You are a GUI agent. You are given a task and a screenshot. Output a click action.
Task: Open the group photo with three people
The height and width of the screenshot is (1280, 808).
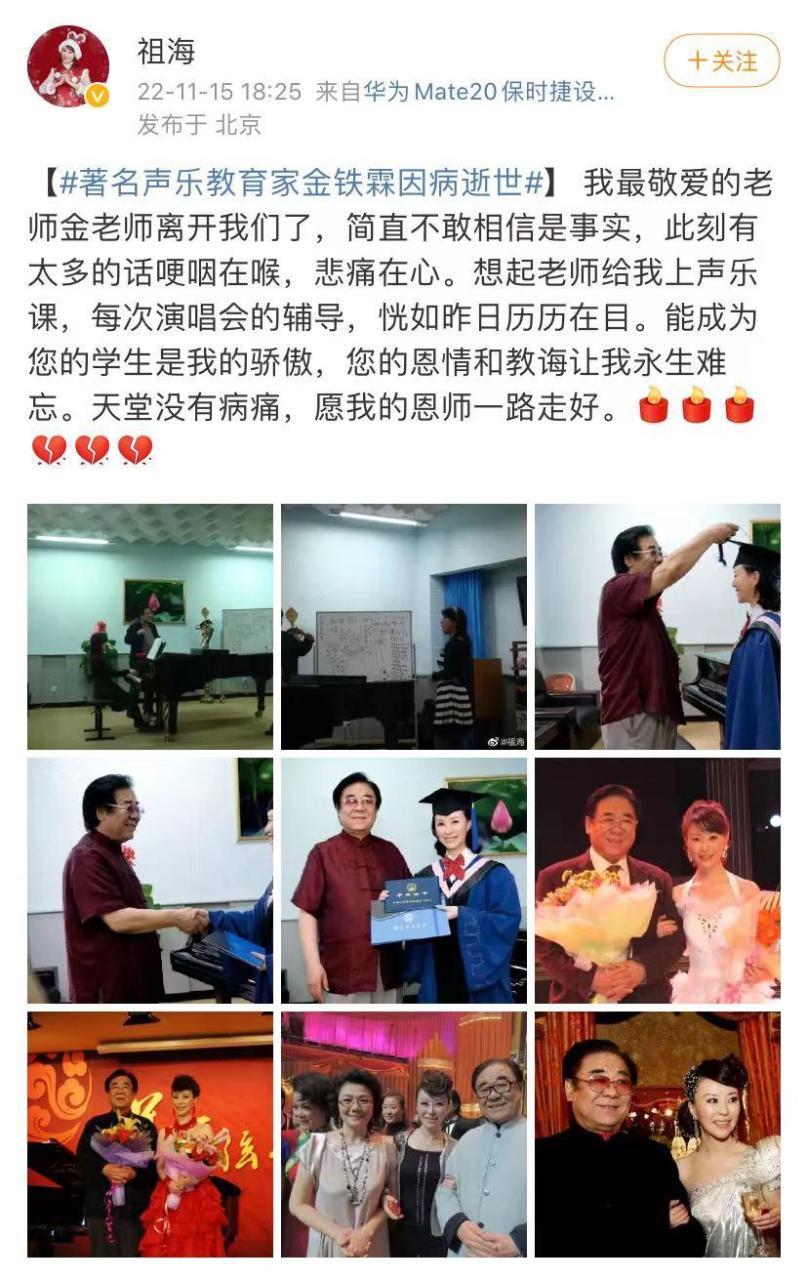click(403, 1134)
